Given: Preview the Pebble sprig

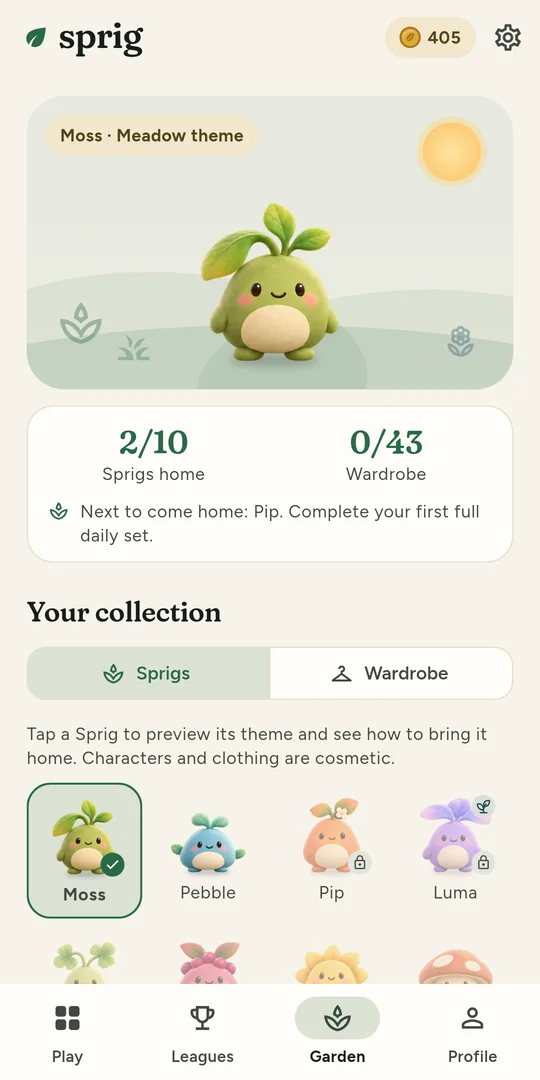Looking at the screenshot, I should click(x=208, y=851).
